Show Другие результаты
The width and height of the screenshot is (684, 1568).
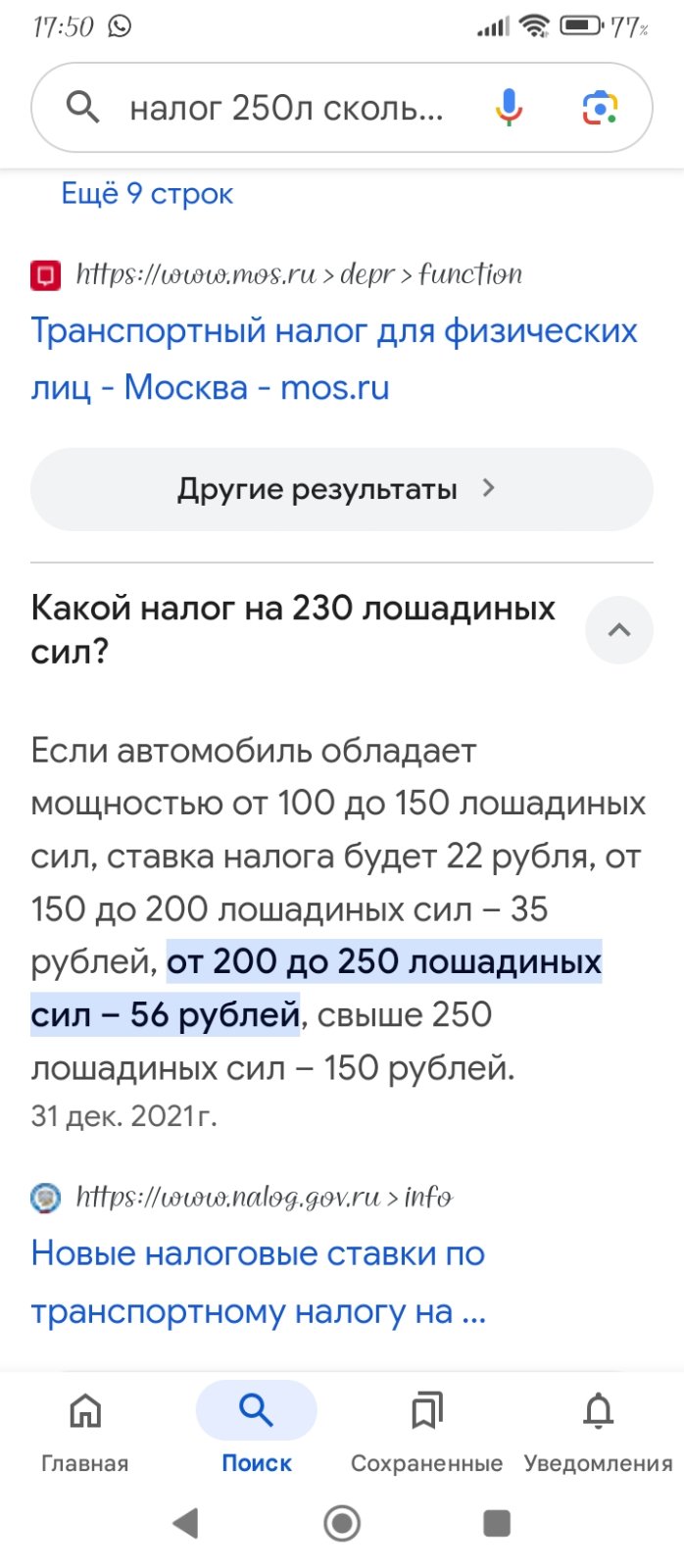[x=342, y=489]
